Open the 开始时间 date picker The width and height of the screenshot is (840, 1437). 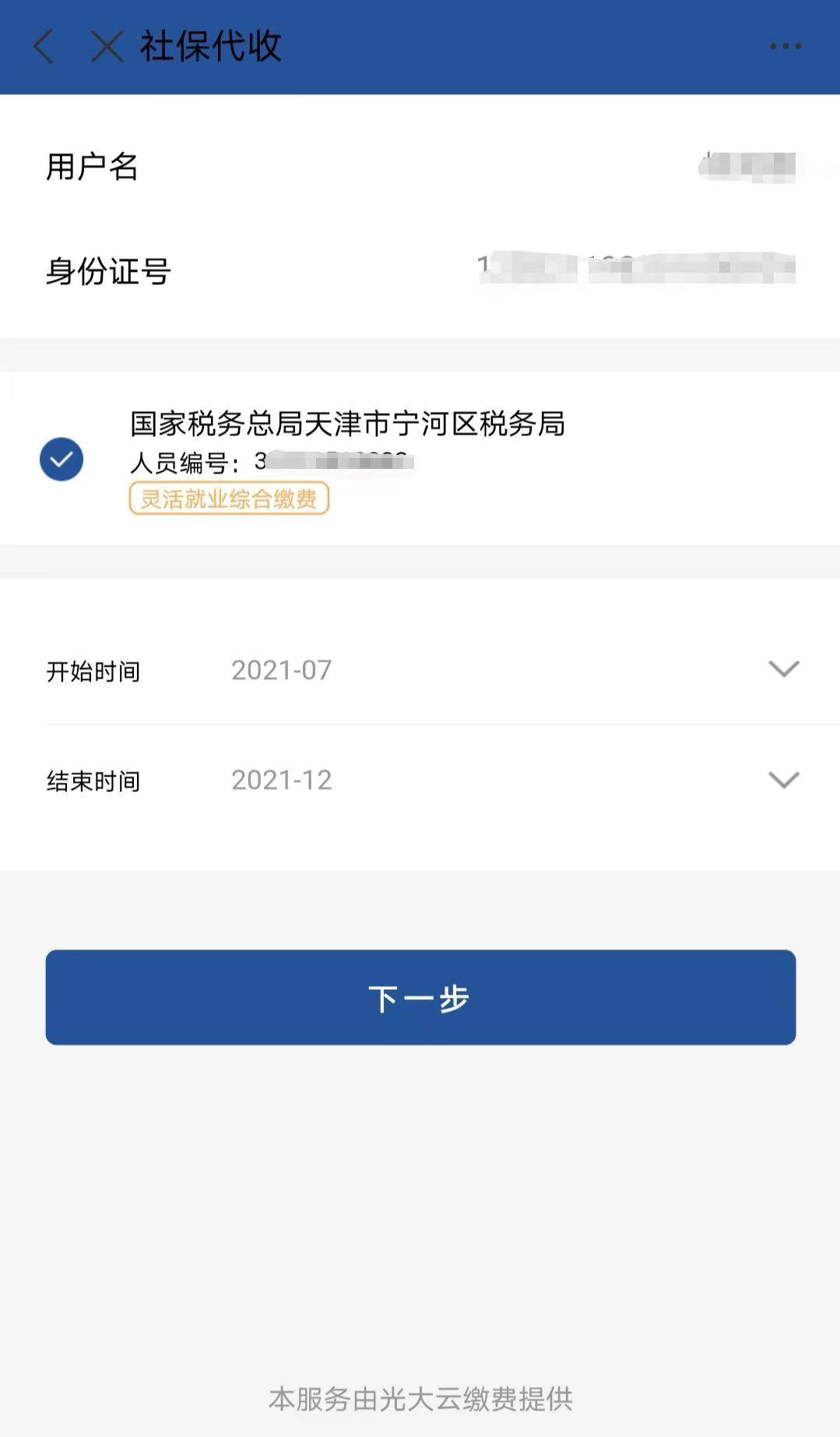point(783,670)
